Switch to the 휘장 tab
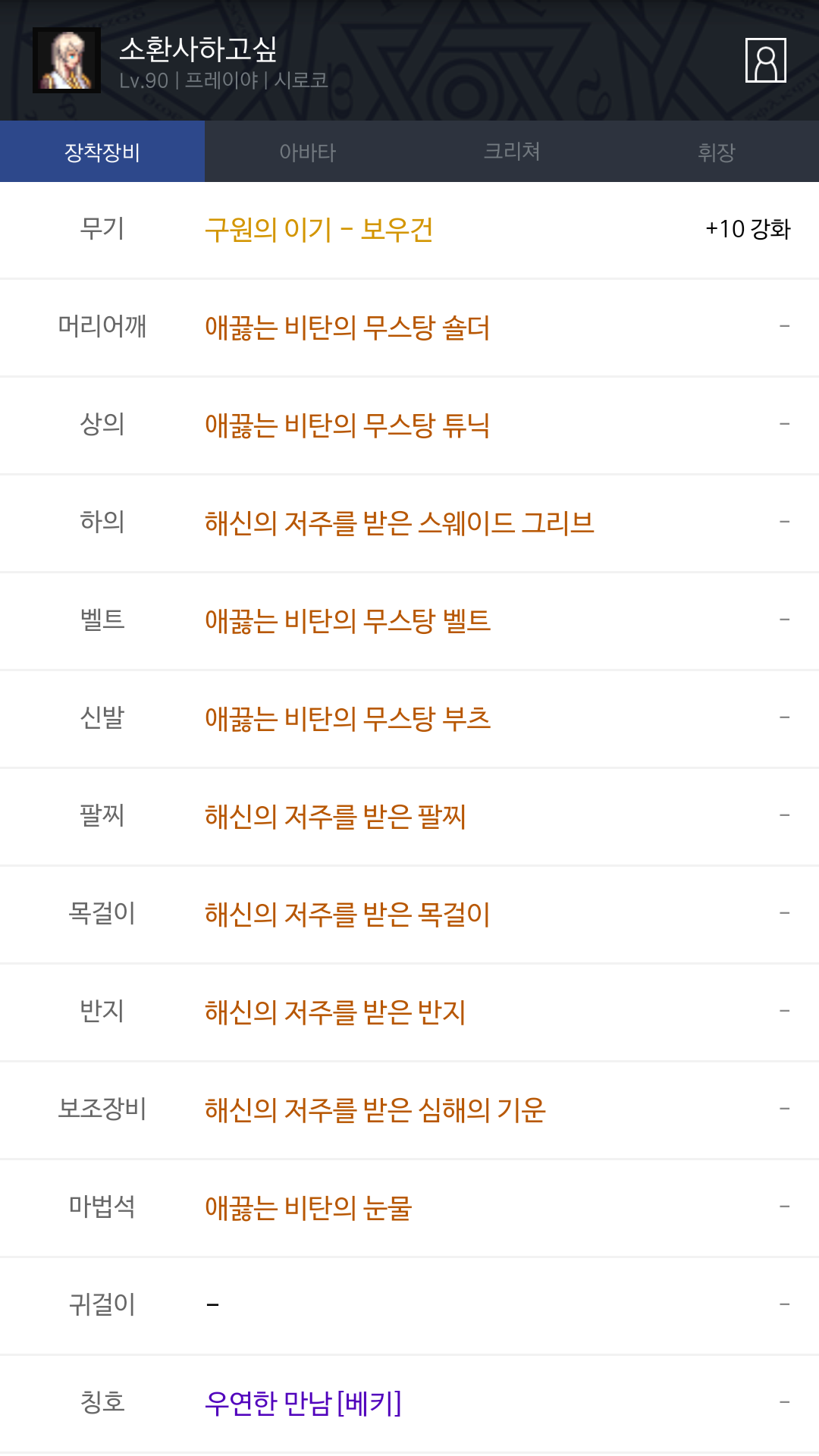The image size is (819, 1456). coord(717,152)
